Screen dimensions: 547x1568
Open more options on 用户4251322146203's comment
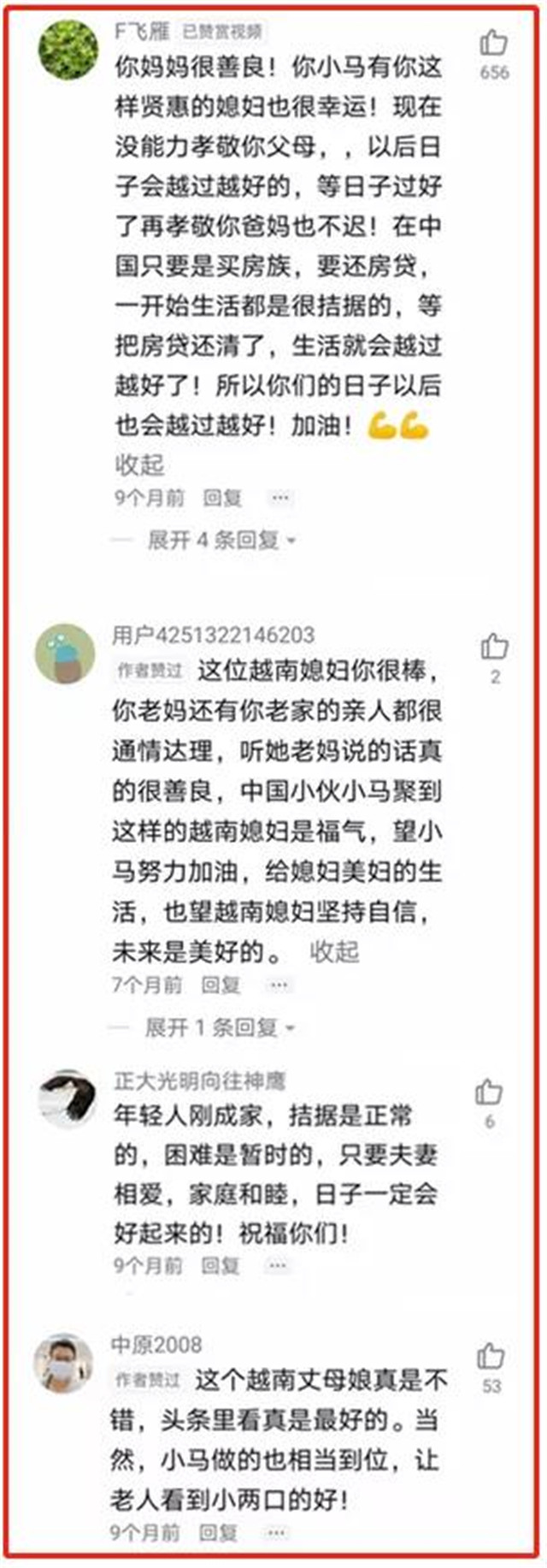(278, 985)
